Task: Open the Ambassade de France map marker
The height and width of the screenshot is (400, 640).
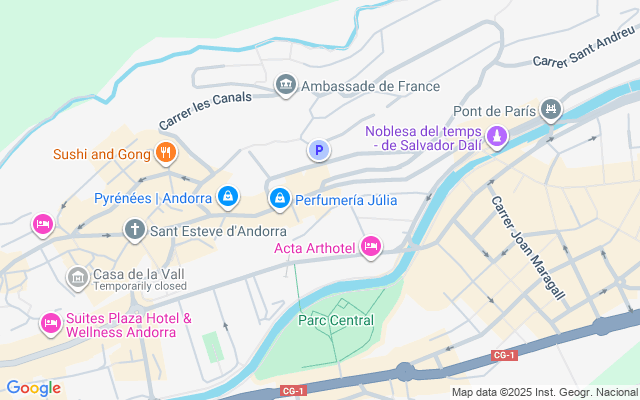Action: (286, 86)
